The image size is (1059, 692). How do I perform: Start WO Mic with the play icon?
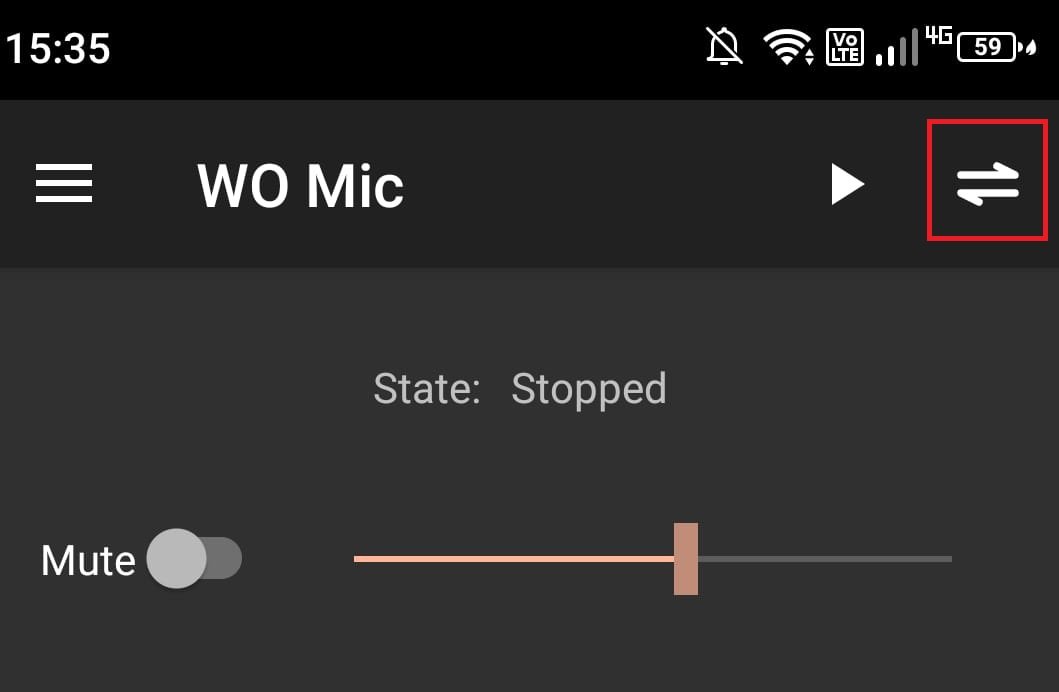[847, 185]
